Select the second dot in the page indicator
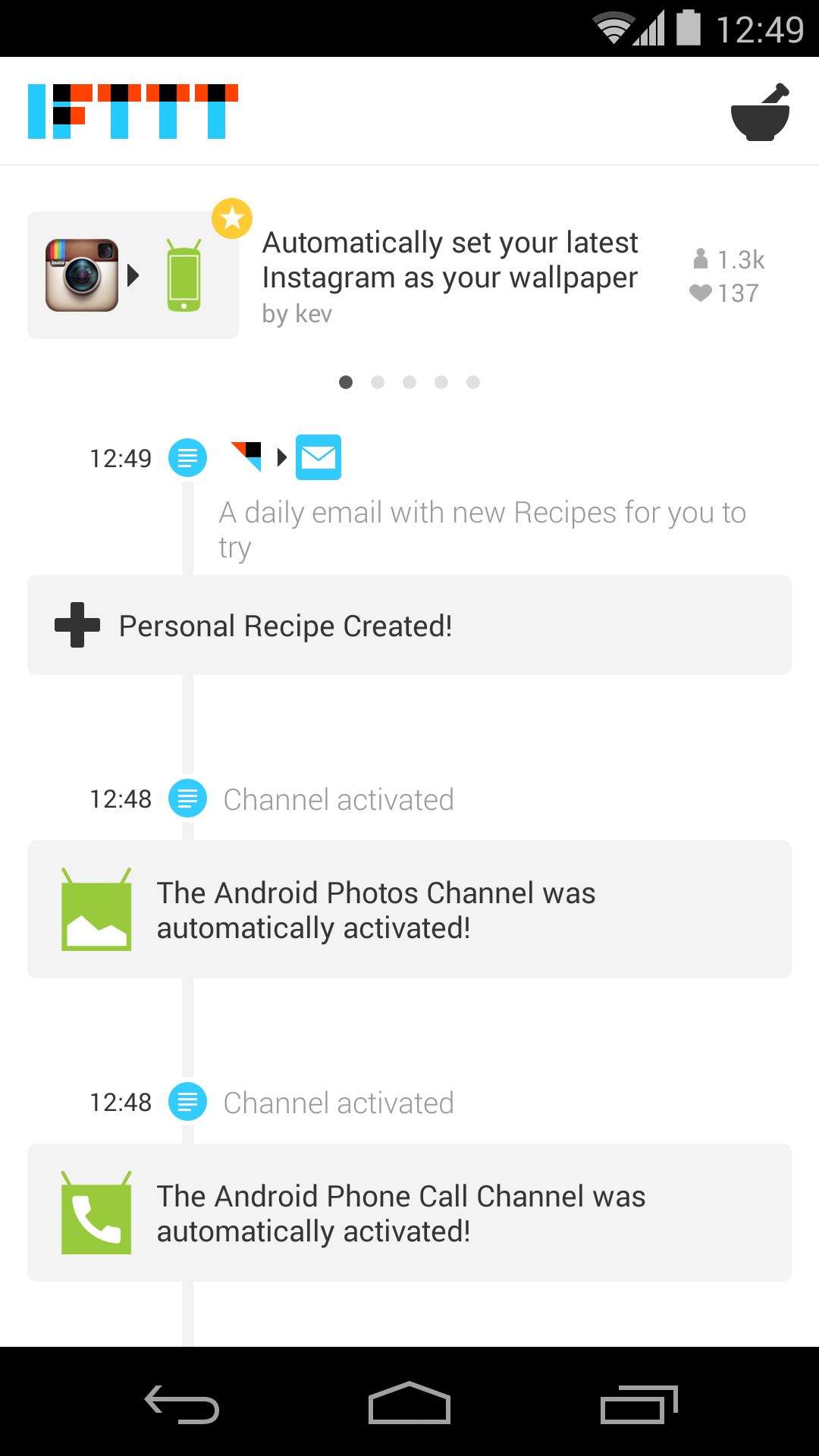 [378, 382]
